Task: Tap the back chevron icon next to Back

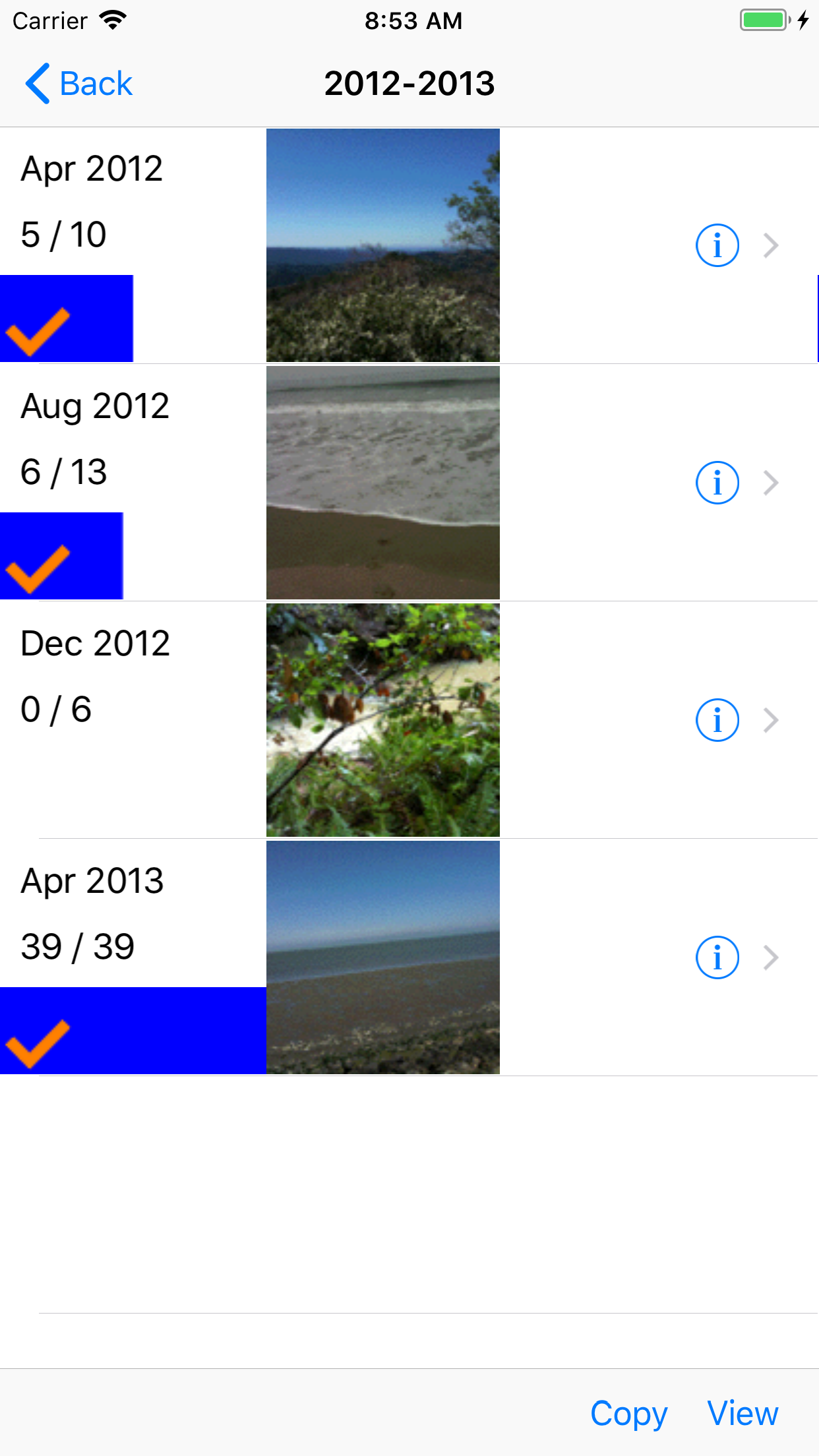Action: tap(36, 83)
